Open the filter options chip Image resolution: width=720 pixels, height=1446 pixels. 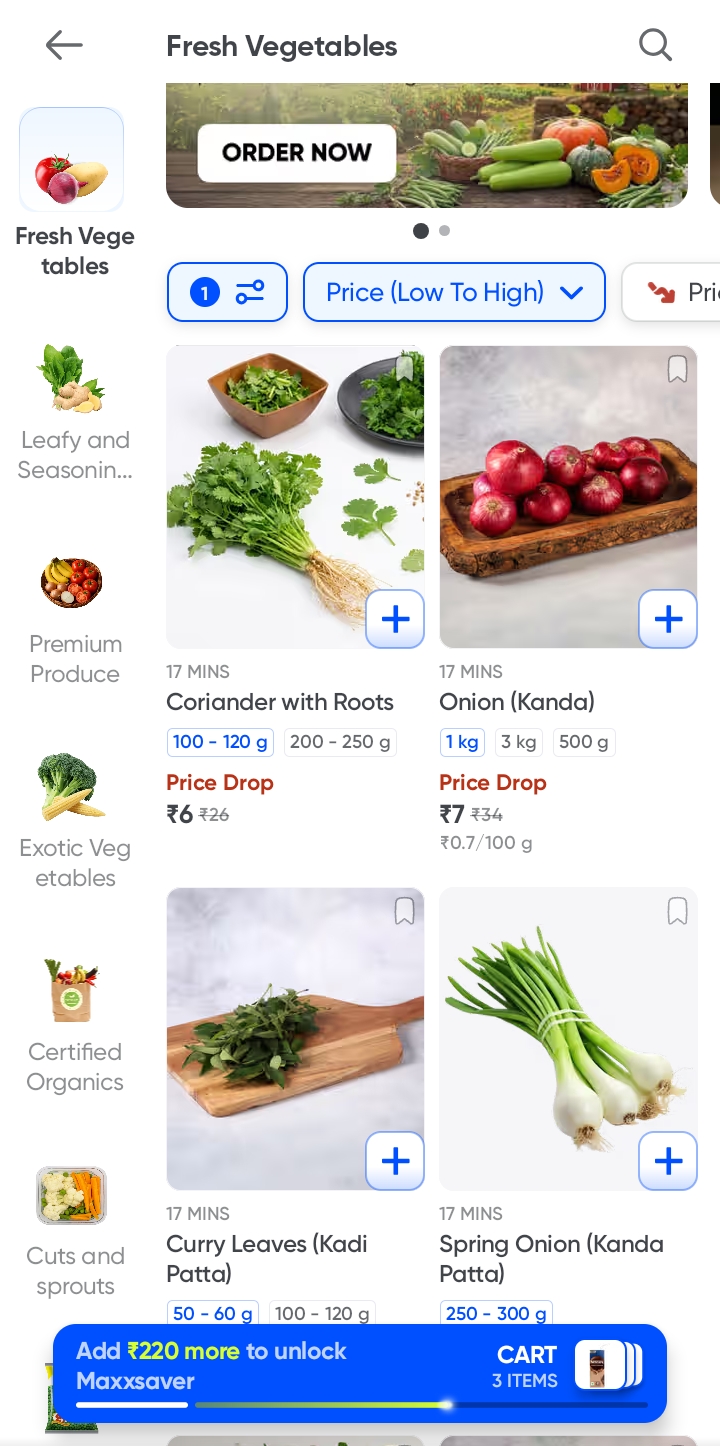coord(227,292)
